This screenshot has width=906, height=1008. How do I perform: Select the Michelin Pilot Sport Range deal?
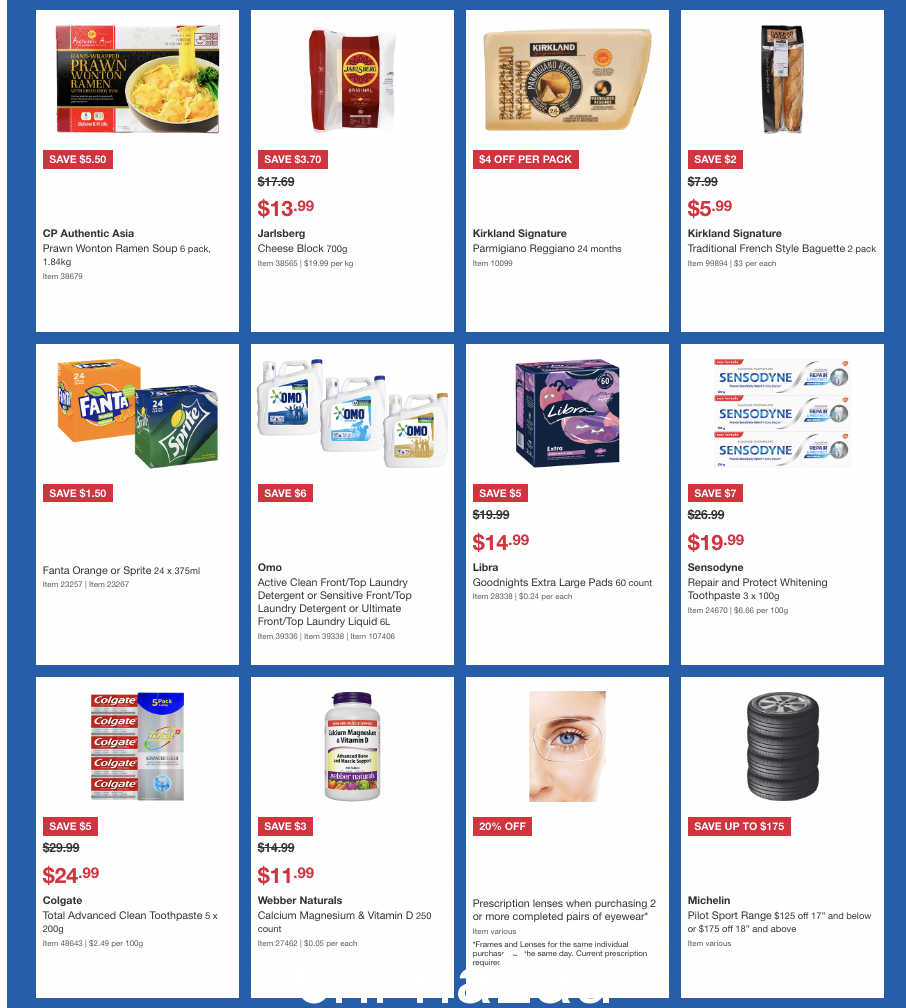782,837
